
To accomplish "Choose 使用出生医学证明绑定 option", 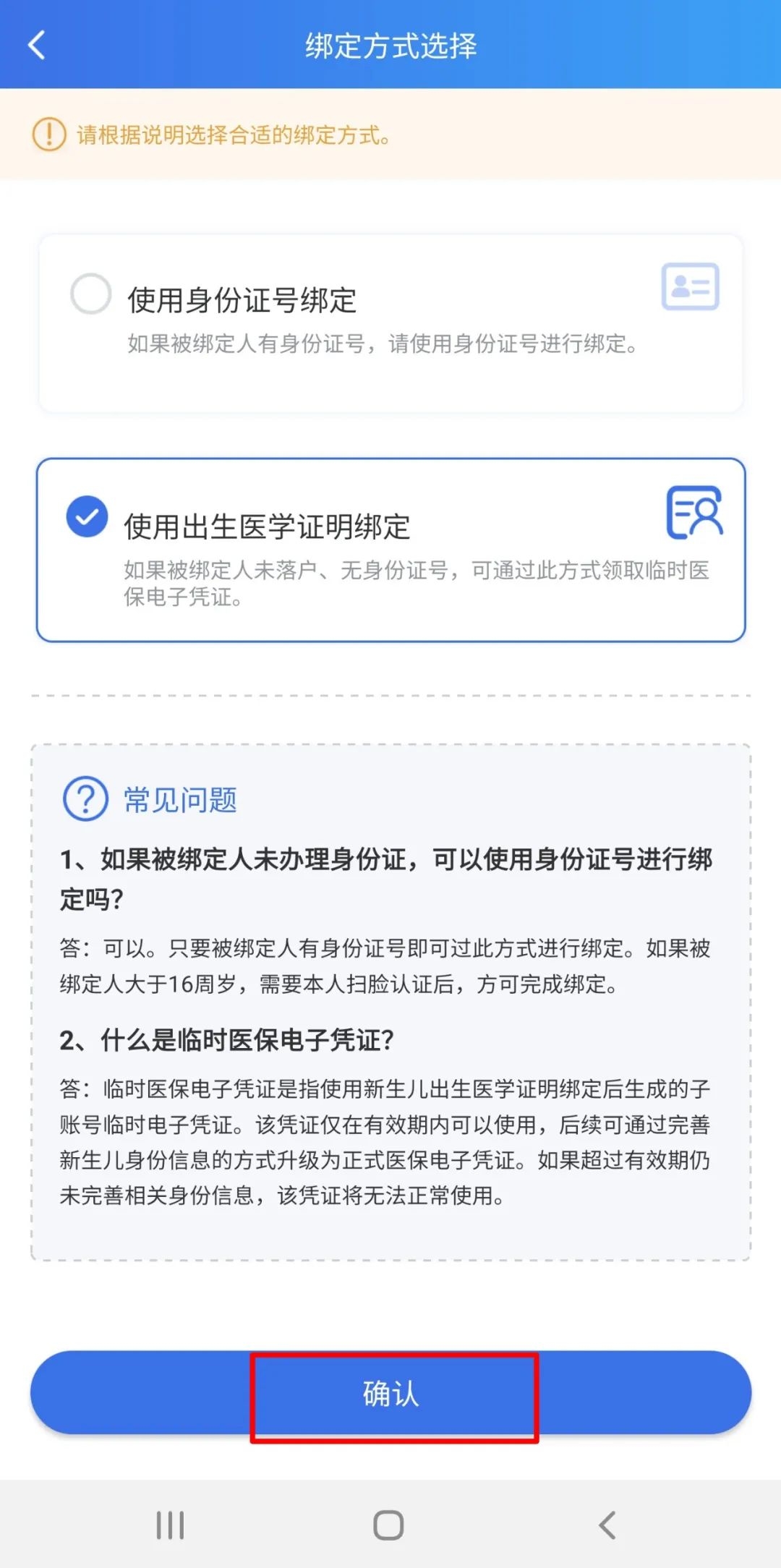I will pyautogui.click(x=88, y=517).
